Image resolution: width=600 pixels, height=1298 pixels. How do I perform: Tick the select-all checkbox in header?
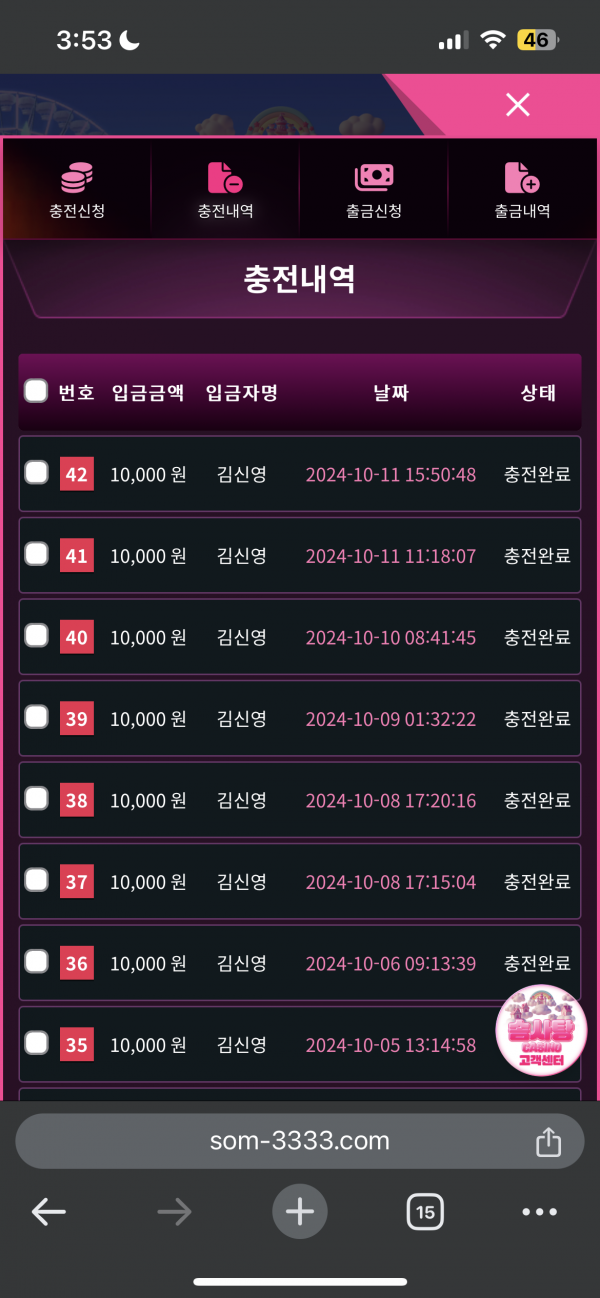click(36, 391)
